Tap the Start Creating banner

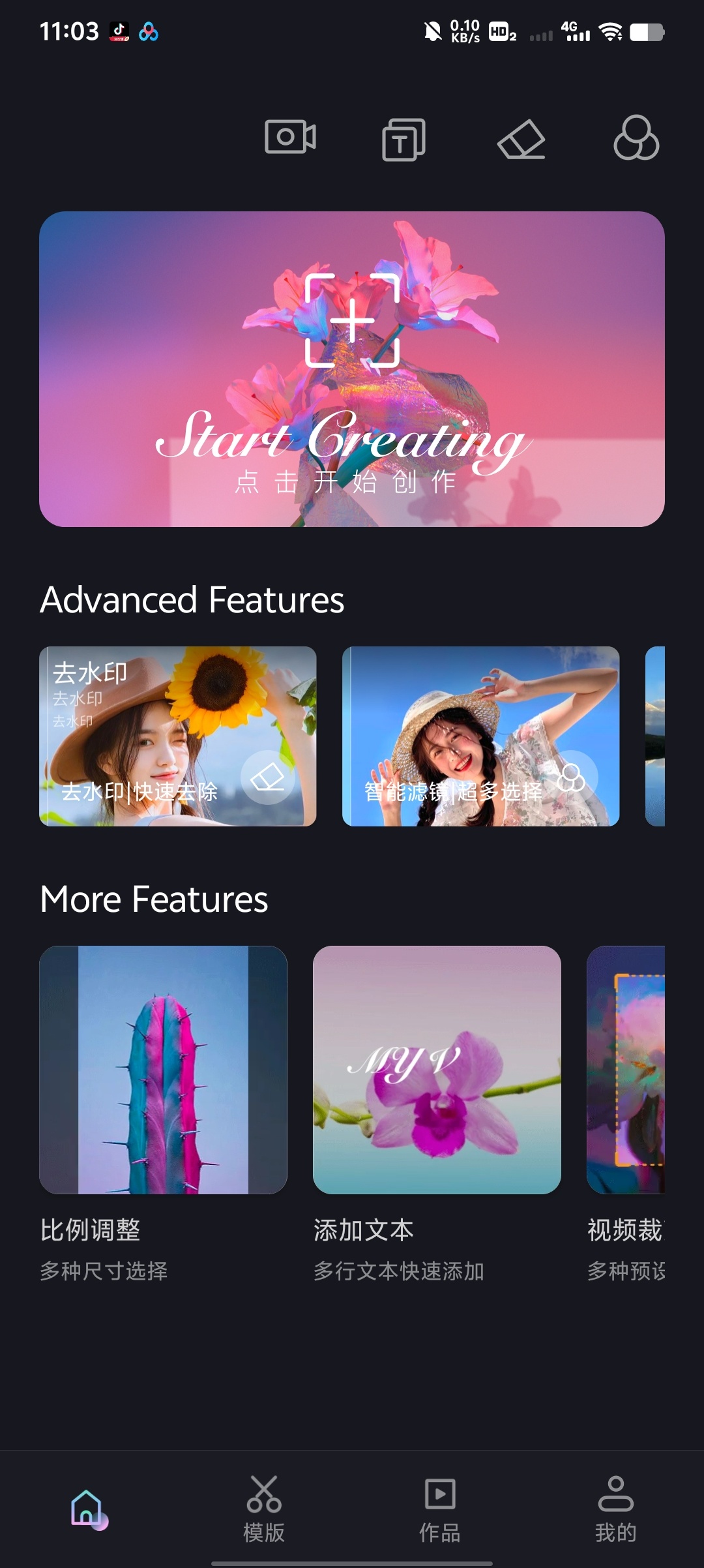pyautogui.click(x=352, y=369)
